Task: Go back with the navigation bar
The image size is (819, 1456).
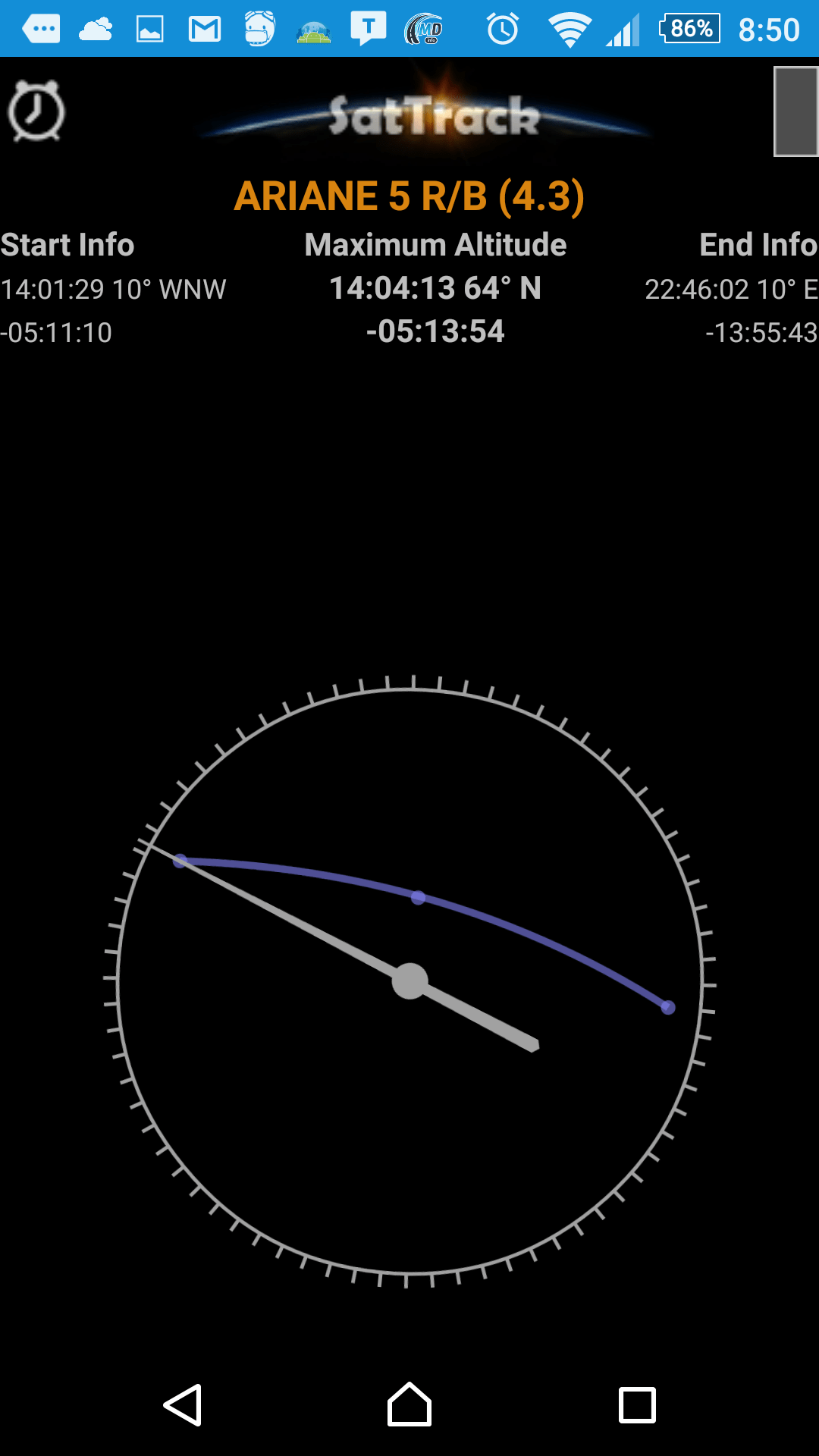Action: 183,1405
